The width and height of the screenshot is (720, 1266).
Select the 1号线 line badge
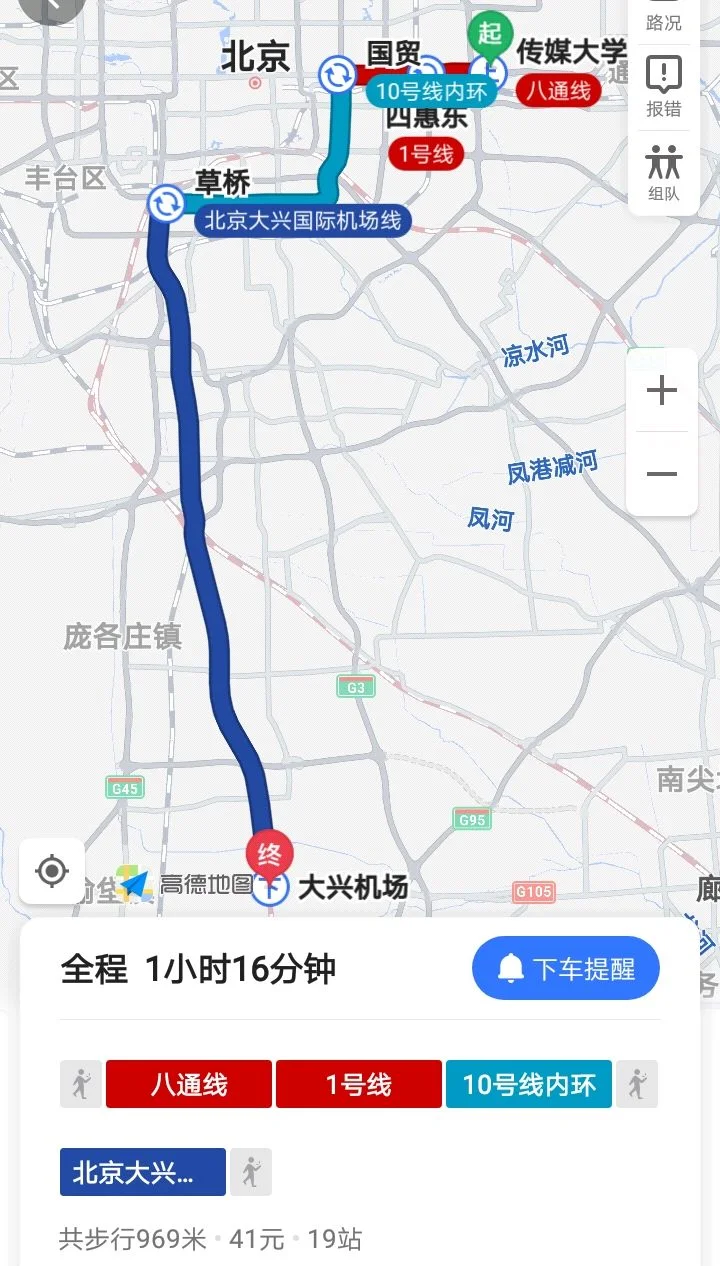[x=360, y=1084]
